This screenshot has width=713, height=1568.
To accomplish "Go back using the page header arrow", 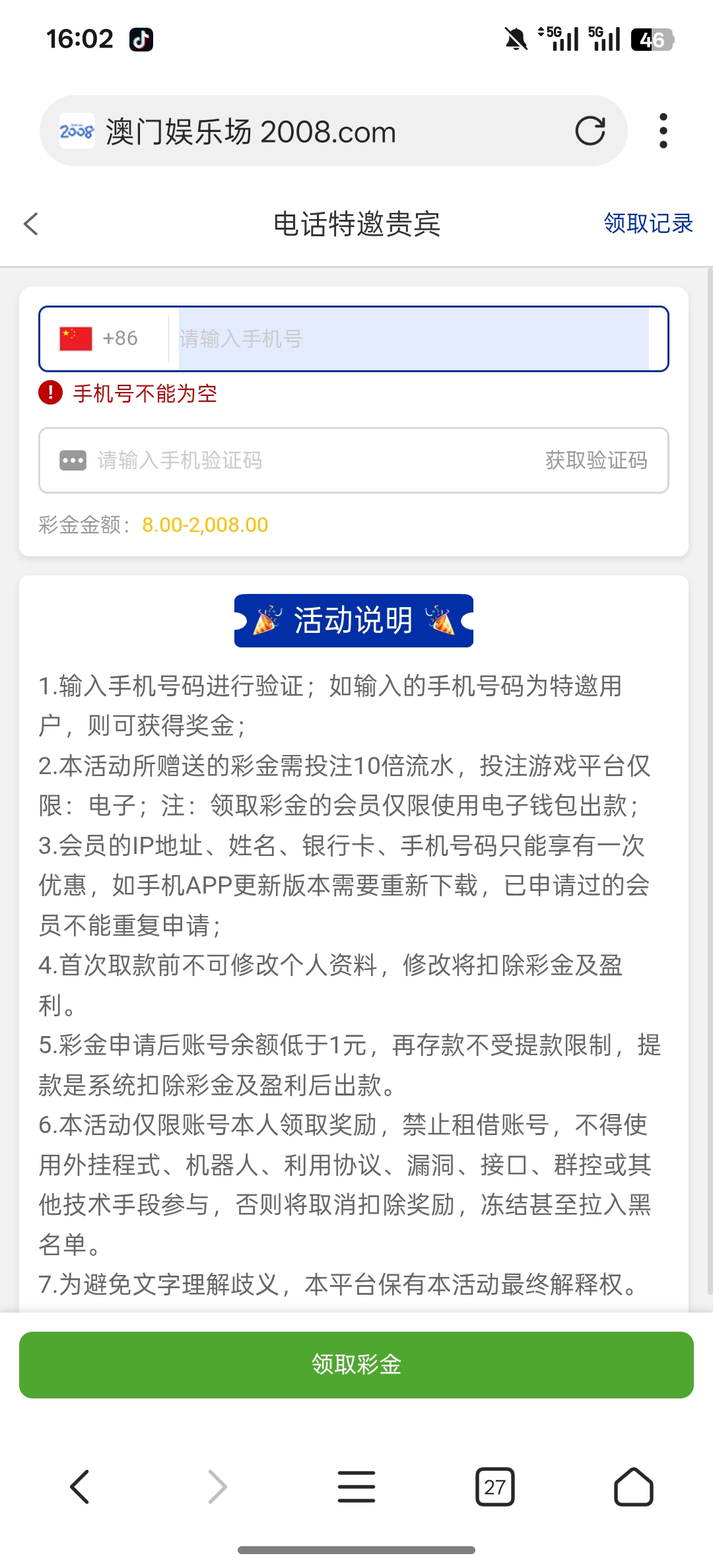I will 31,224.
